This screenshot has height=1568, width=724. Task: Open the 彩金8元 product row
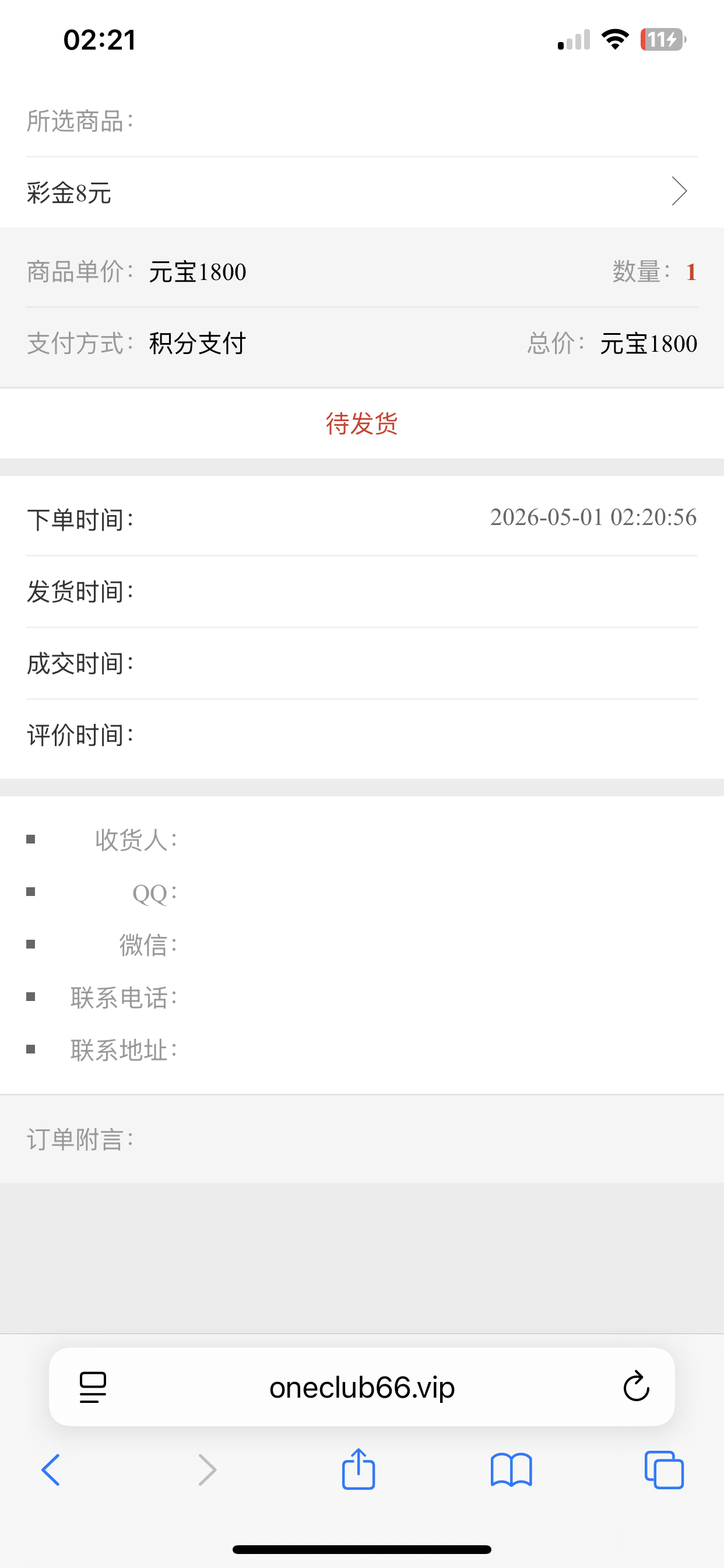pos(361,192)
